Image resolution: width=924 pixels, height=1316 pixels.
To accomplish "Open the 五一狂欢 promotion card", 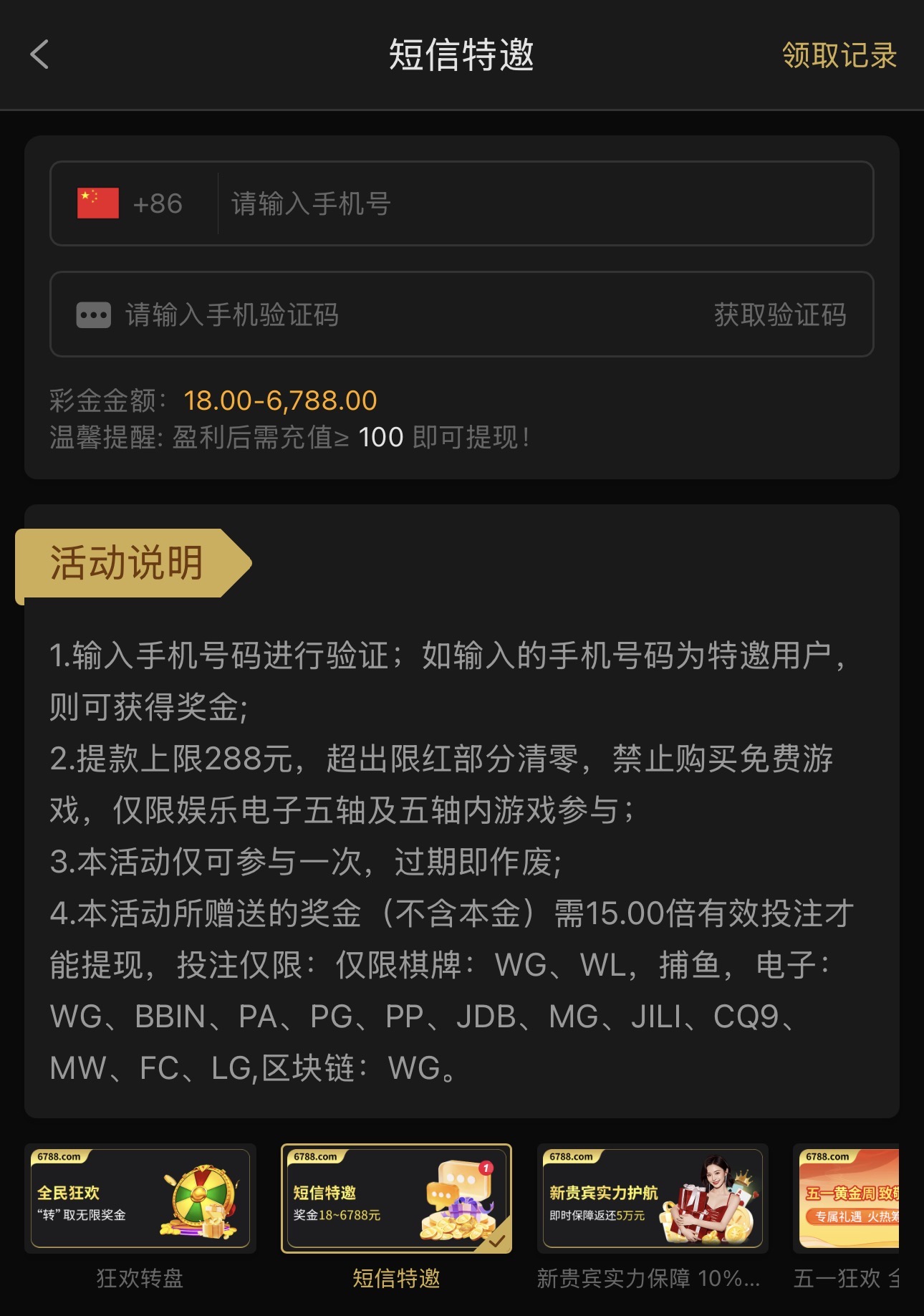I will [x=848, y=1199].
